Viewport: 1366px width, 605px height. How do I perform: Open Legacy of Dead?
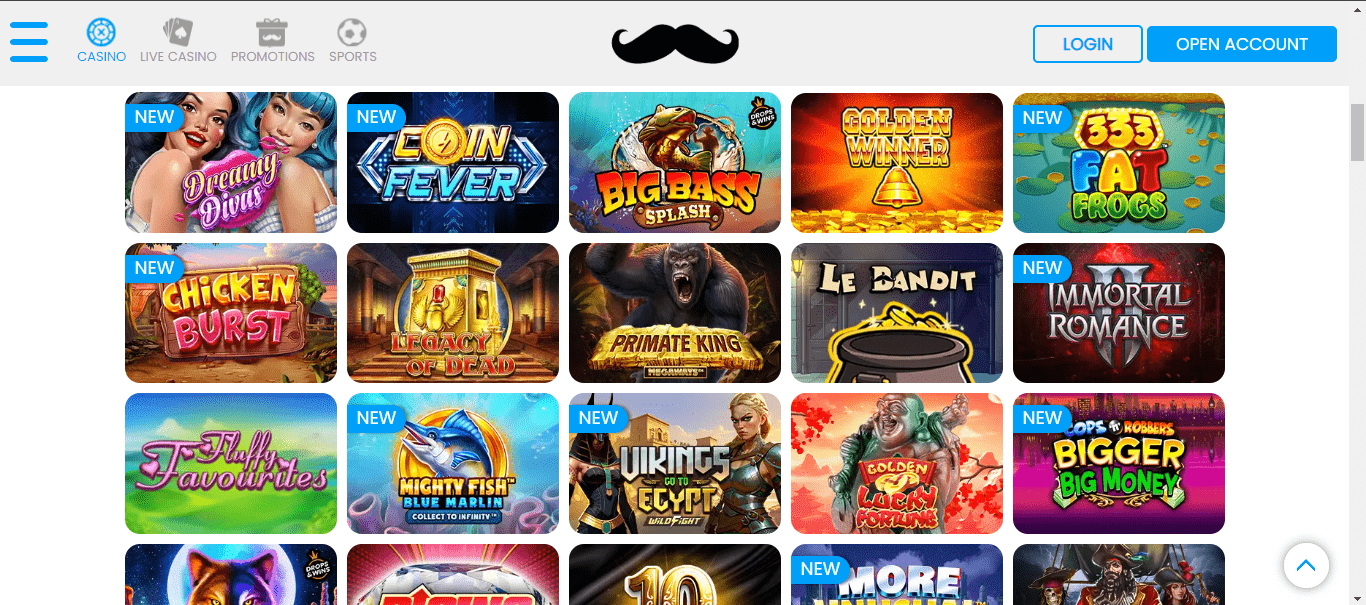pyautogui.click(x=453, y=313)
